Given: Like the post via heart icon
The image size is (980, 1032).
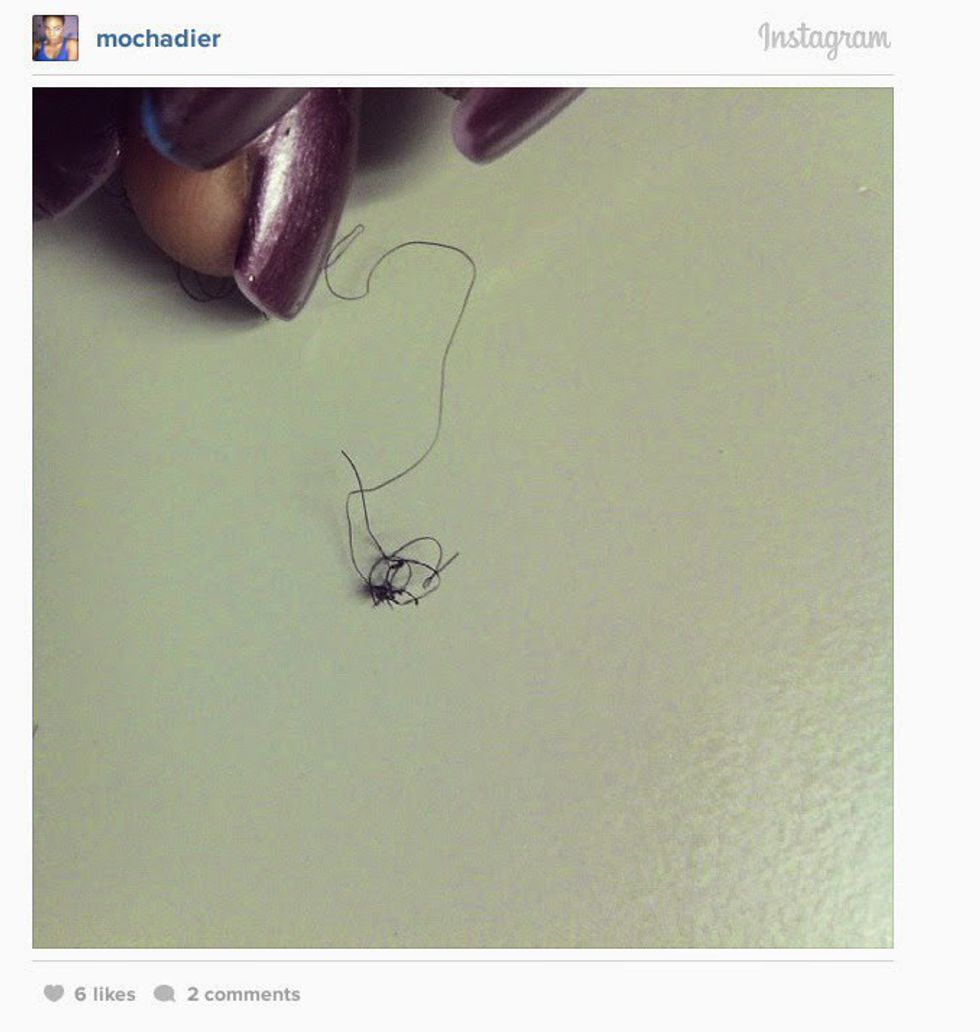Looking at the screenshot, I should coord(53,994).
